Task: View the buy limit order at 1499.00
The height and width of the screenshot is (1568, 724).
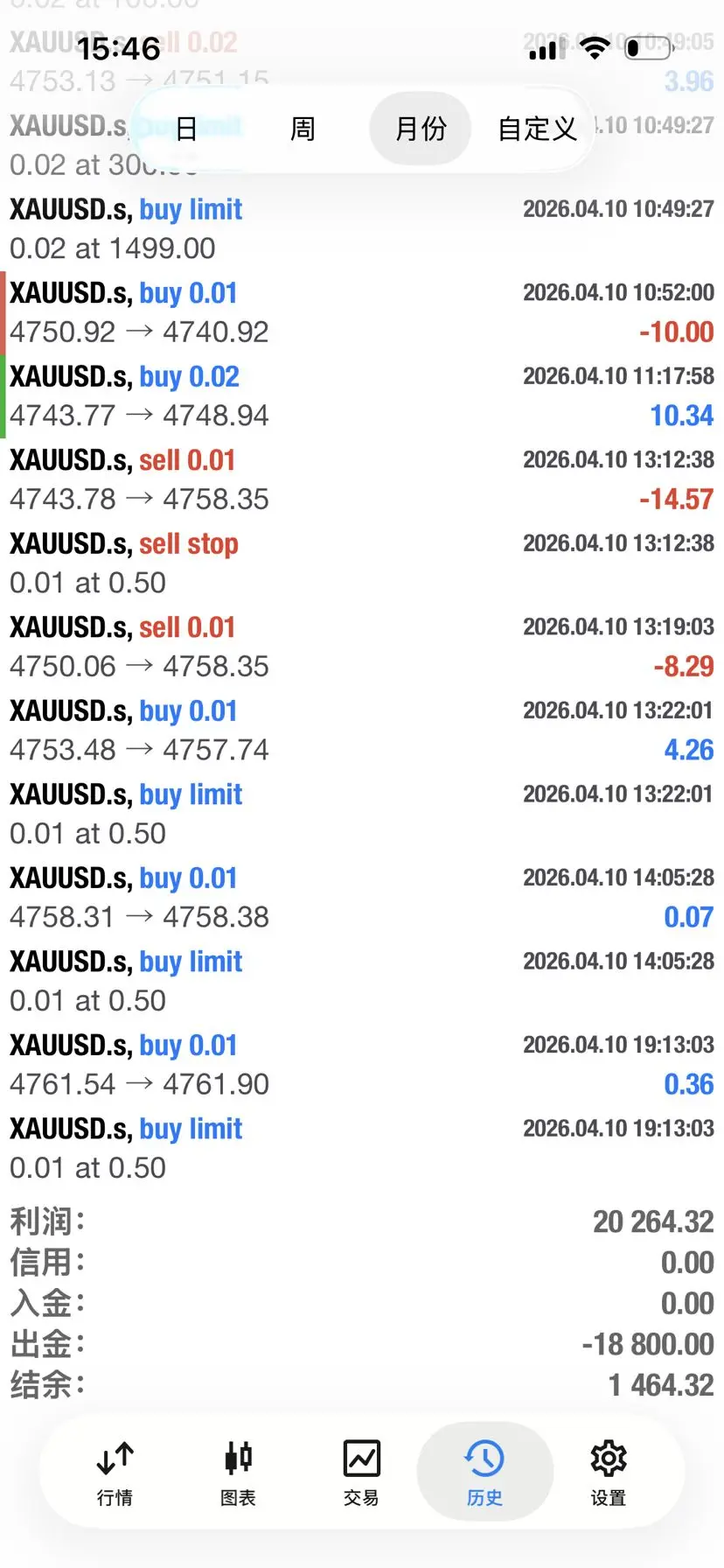Action: pos(362,228)
